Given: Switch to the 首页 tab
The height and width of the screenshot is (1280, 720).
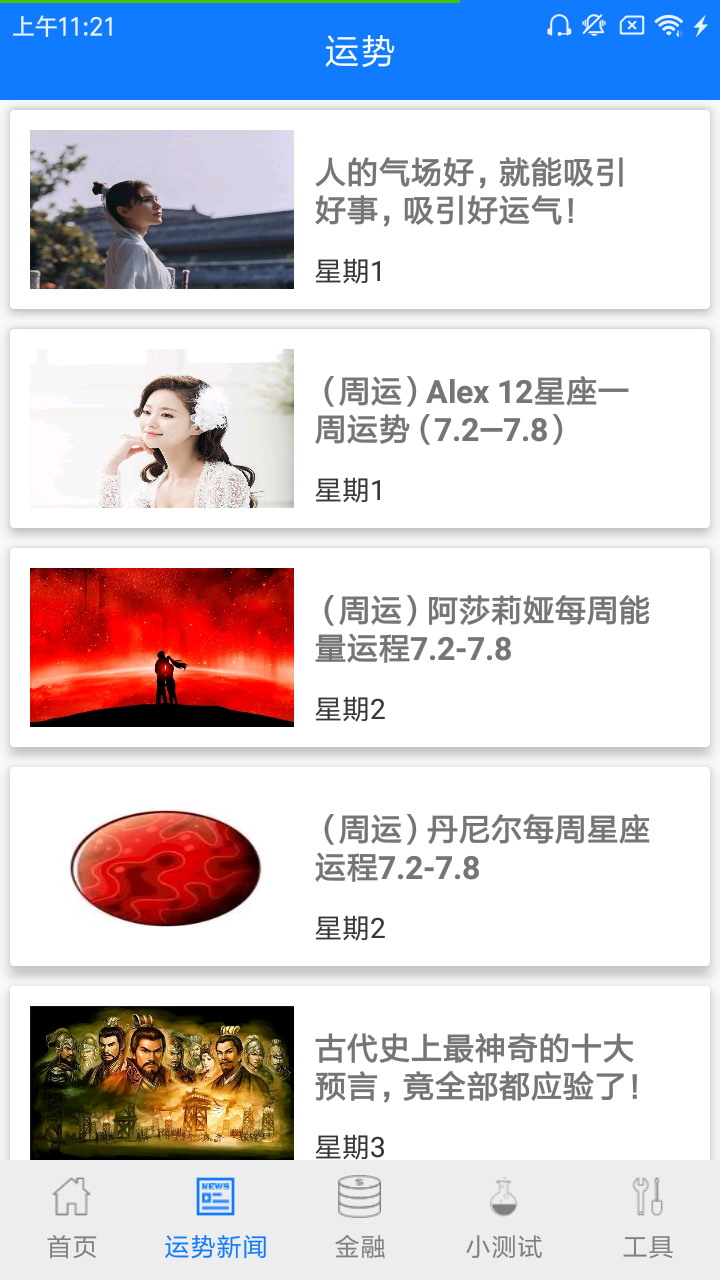Looking at the screenshot, I should coord(72,1220).
